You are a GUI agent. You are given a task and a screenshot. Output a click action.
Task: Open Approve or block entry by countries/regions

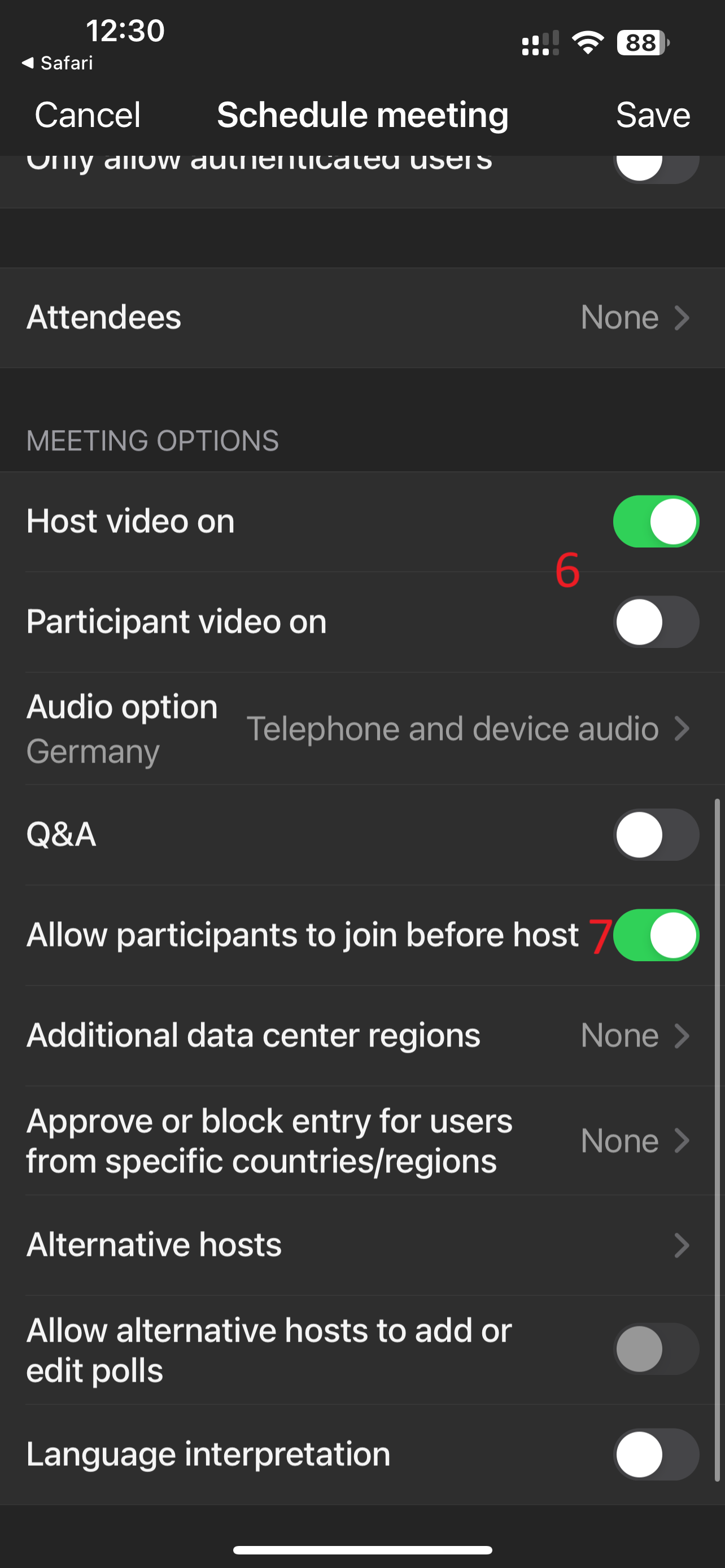coord(362,1141)
